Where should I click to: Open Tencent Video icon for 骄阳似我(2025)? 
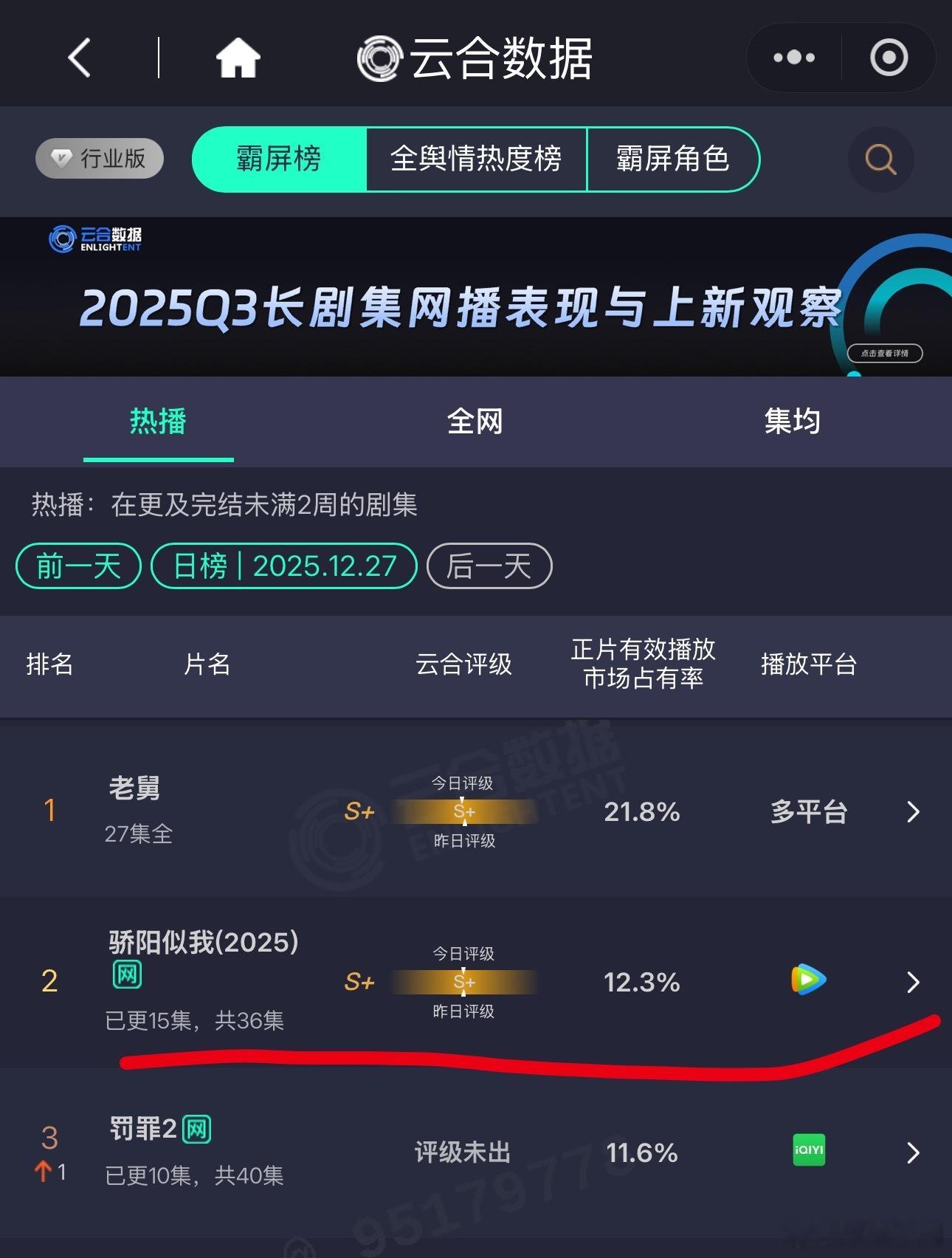click(807, 980)
